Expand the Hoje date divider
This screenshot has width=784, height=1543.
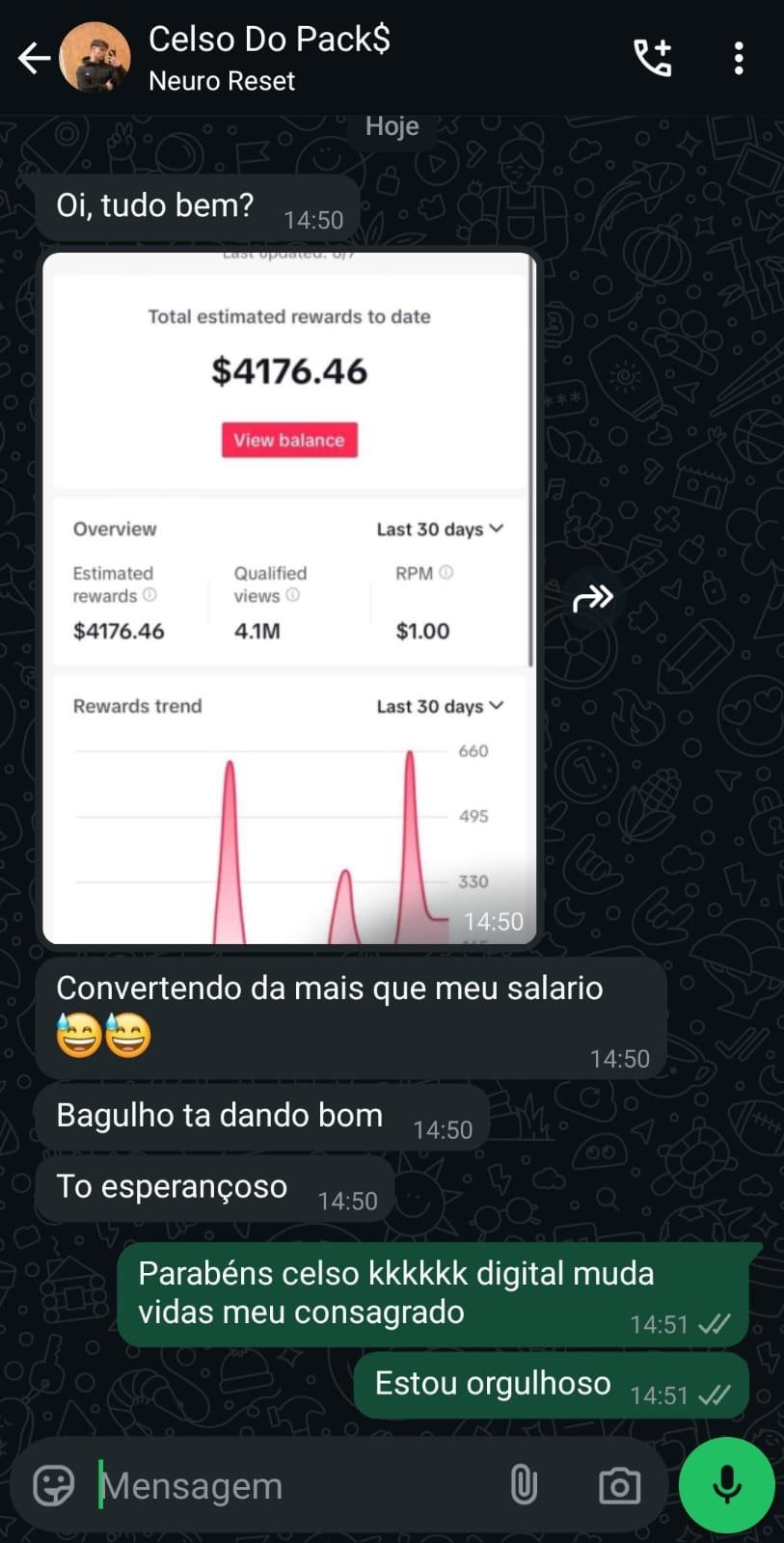click(392, 125)
